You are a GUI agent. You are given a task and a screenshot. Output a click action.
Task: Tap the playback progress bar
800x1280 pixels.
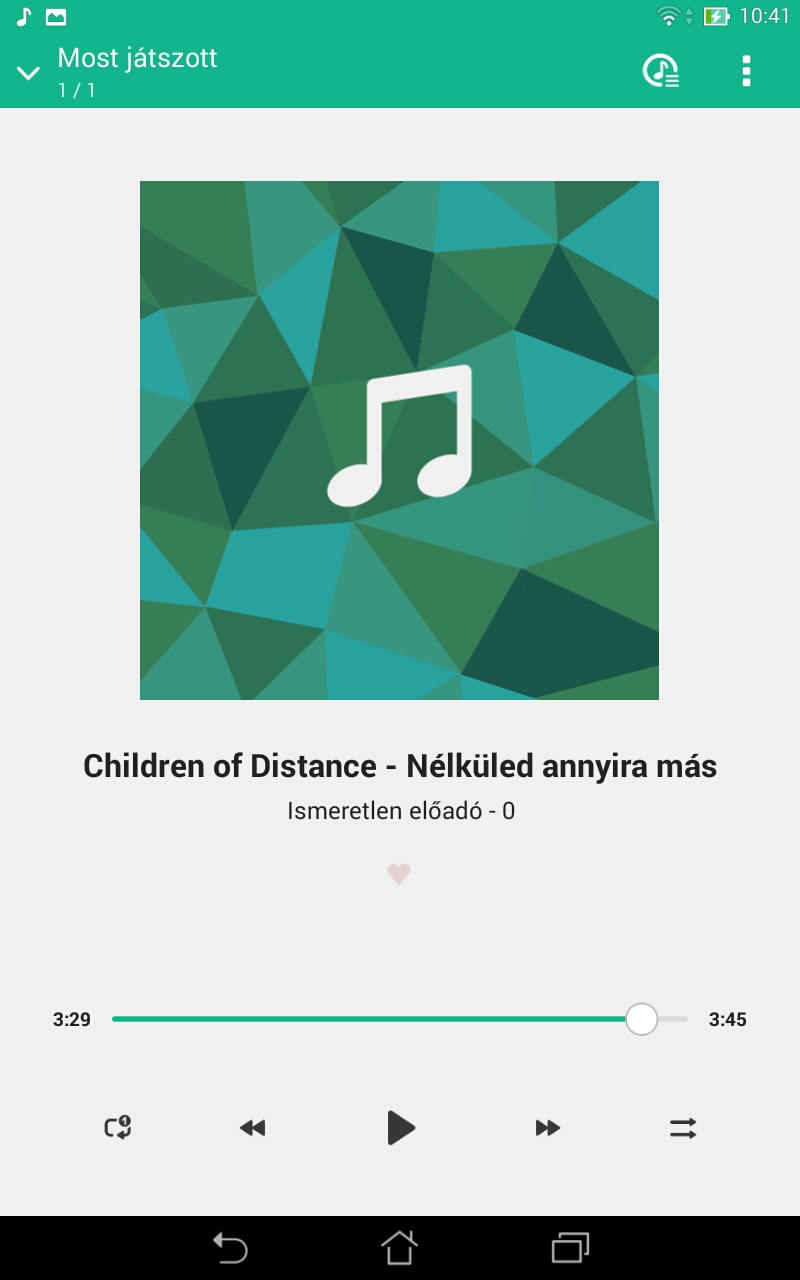point(400,1019)
